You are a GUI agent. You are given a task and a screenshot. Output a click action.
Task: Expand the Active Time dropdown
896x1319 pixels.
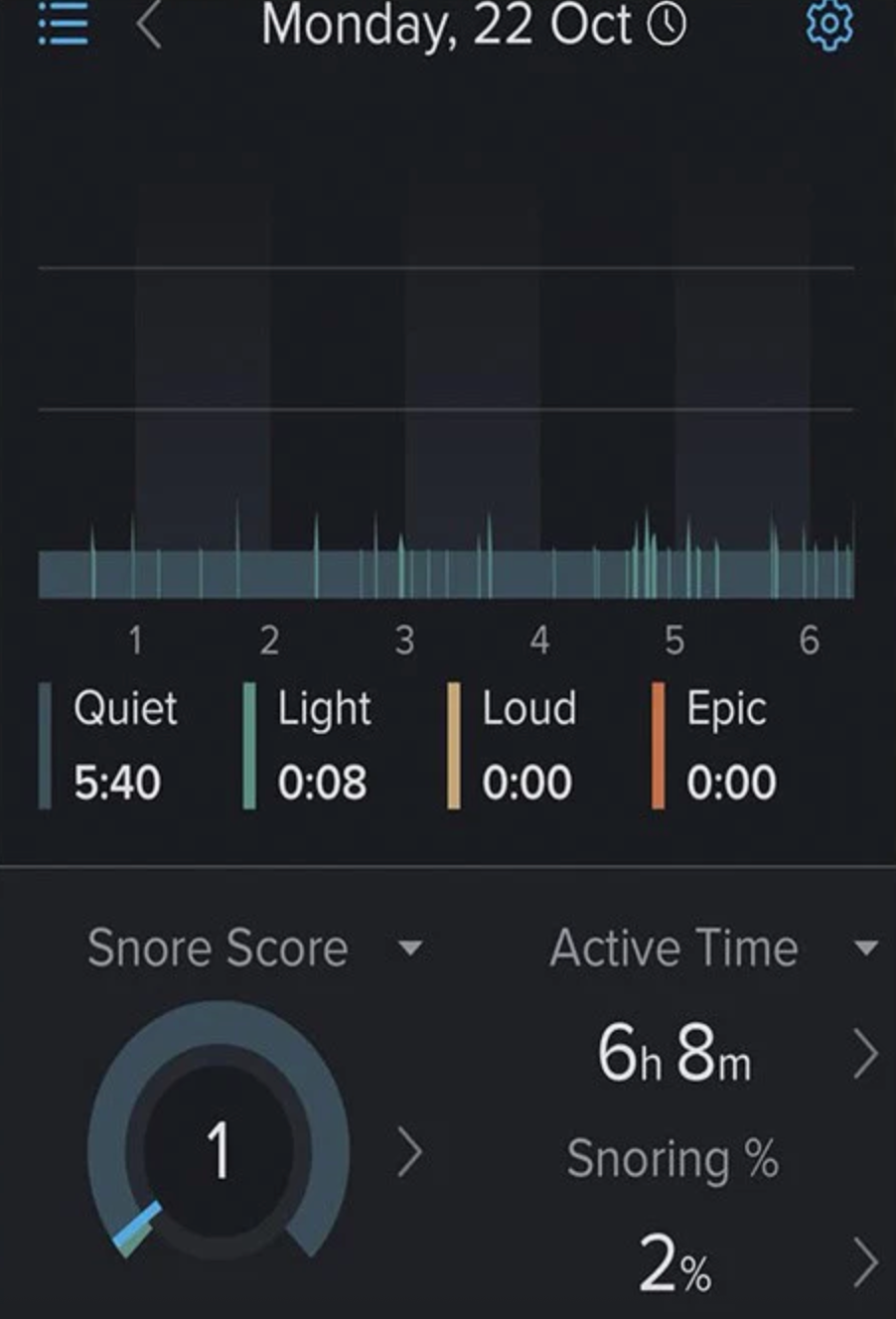click(x=865, y=948)
